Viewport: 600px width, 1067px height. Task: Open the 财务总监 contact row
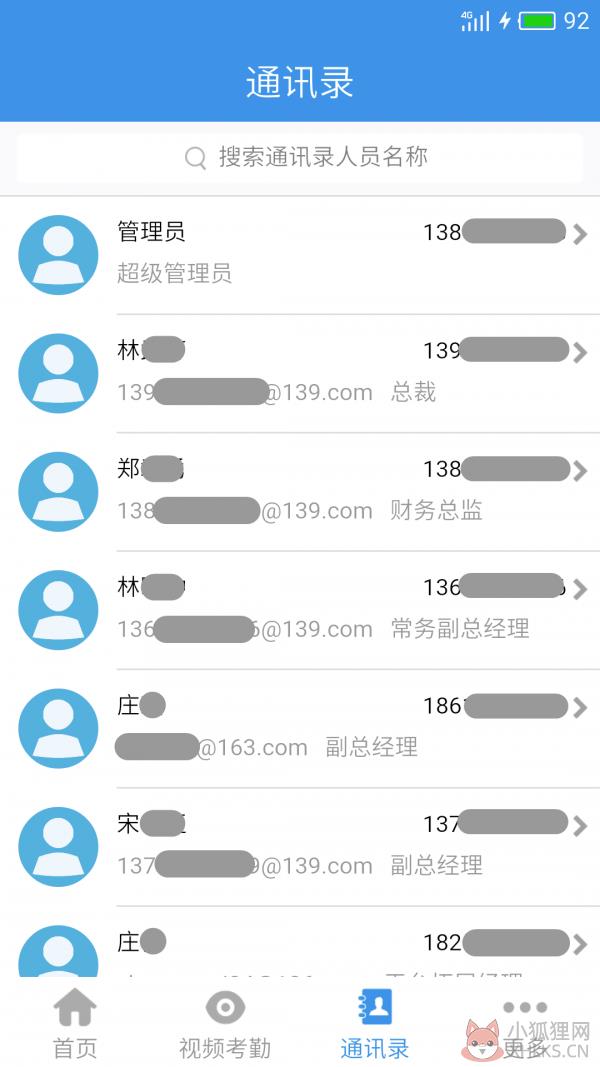click(x=300, y=492)
